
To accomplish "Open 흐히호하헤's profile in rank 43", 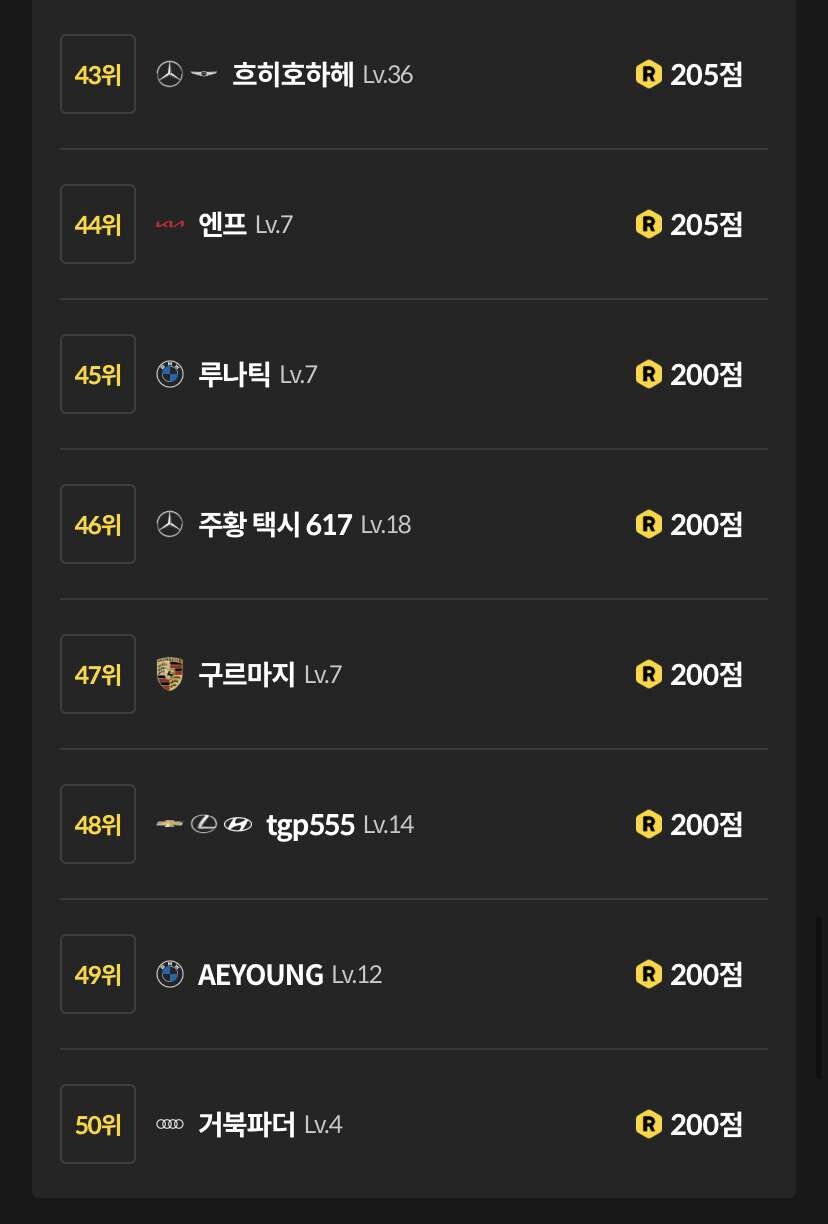I will pyautogui.click(x=293, y=75).
